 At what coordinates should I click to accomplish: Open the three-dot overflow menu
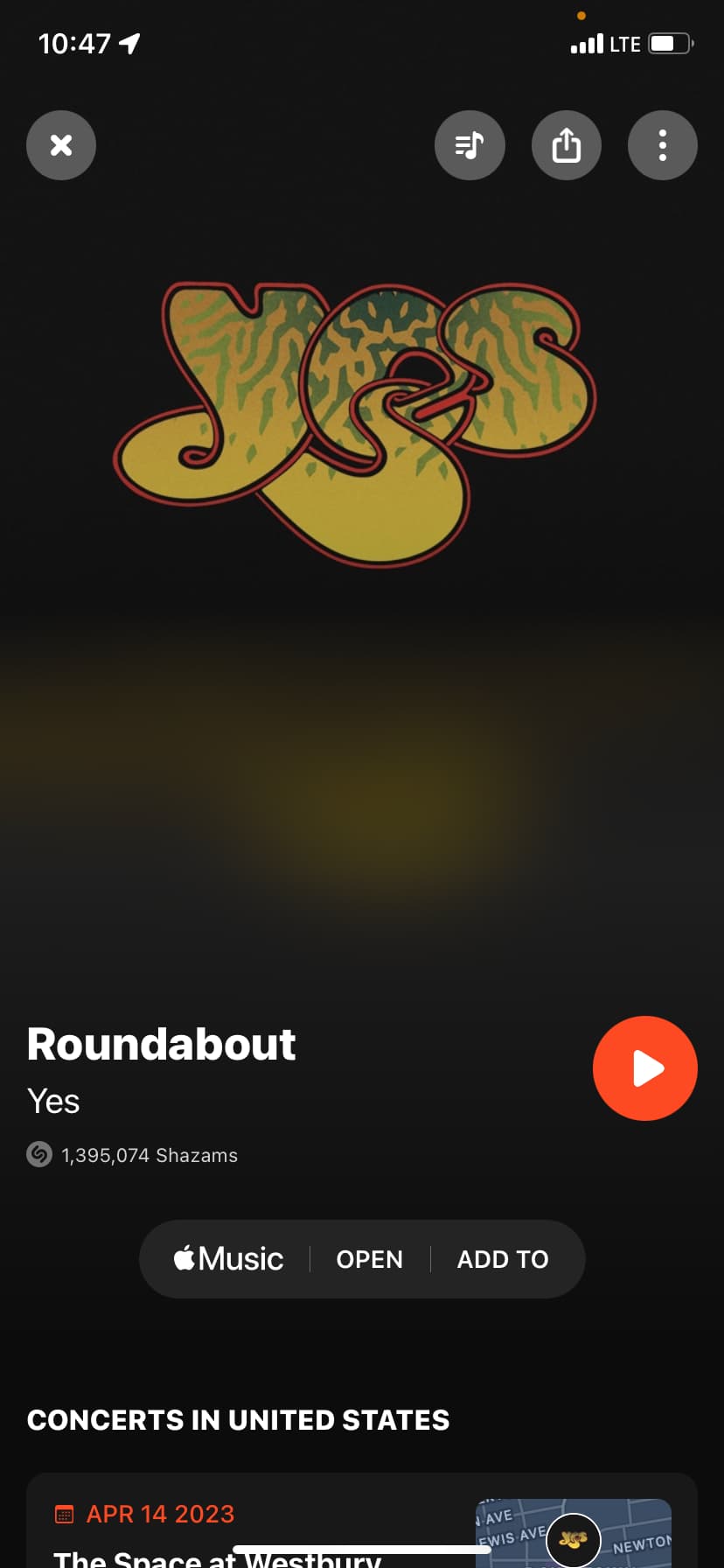click(x=663, y=145)
